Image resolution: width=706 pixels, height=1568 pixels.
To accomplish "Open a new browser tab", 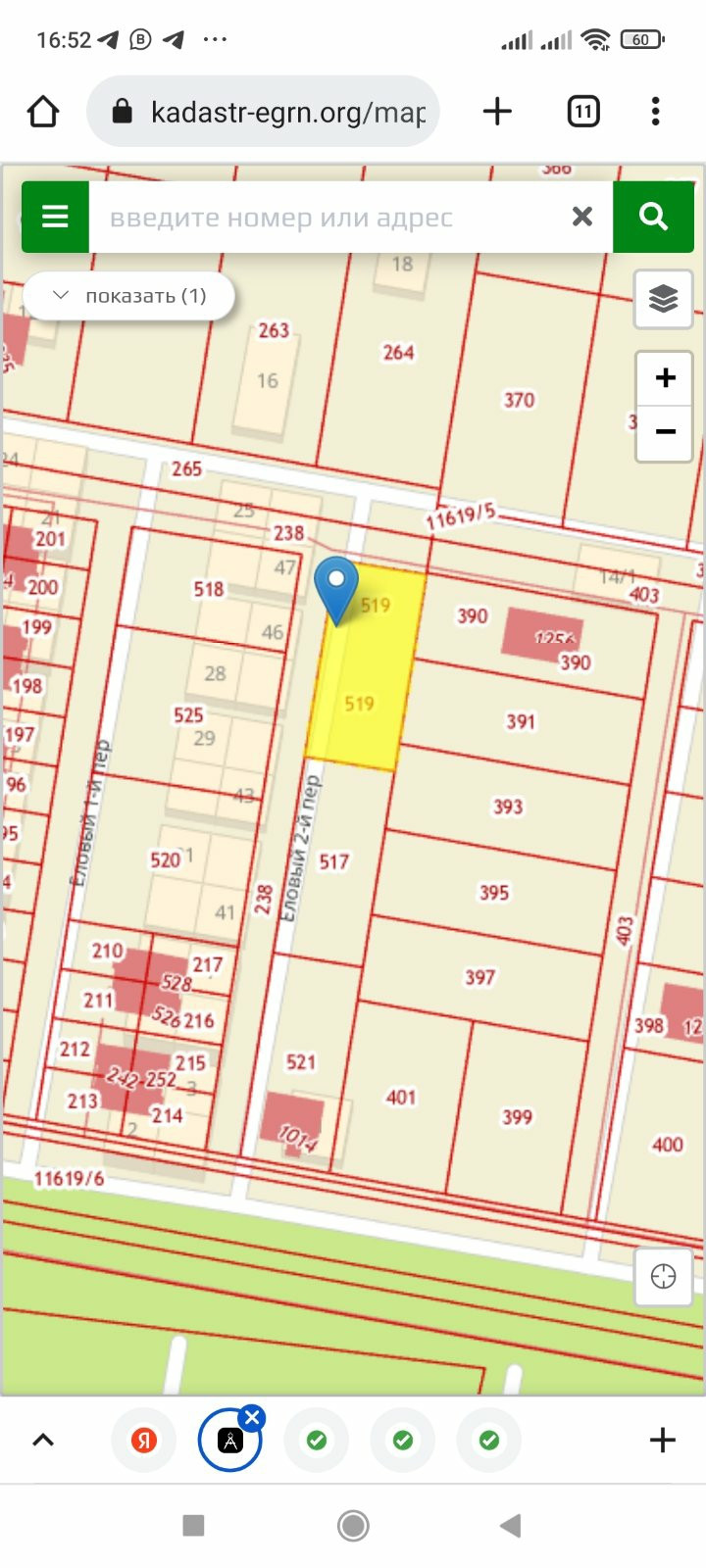I will point(497,112).
